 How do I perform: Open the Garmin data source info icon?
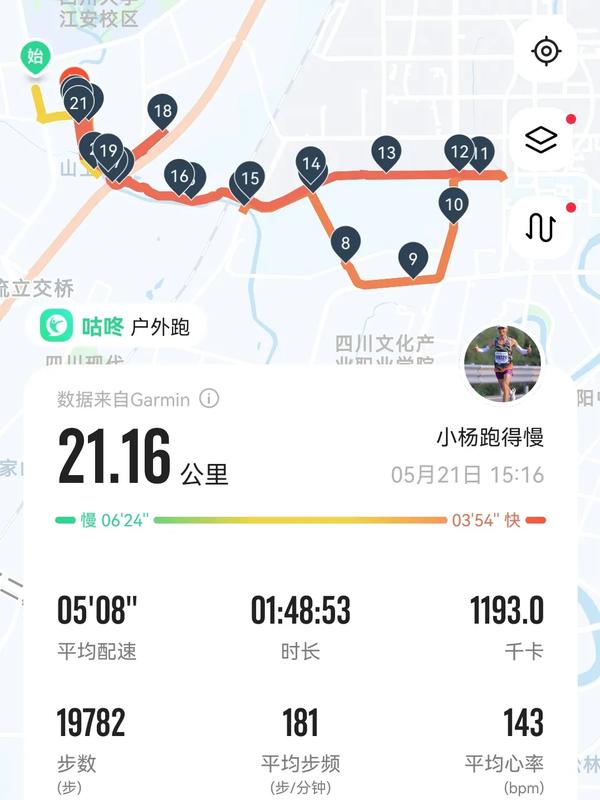click(x=209, y=399)
